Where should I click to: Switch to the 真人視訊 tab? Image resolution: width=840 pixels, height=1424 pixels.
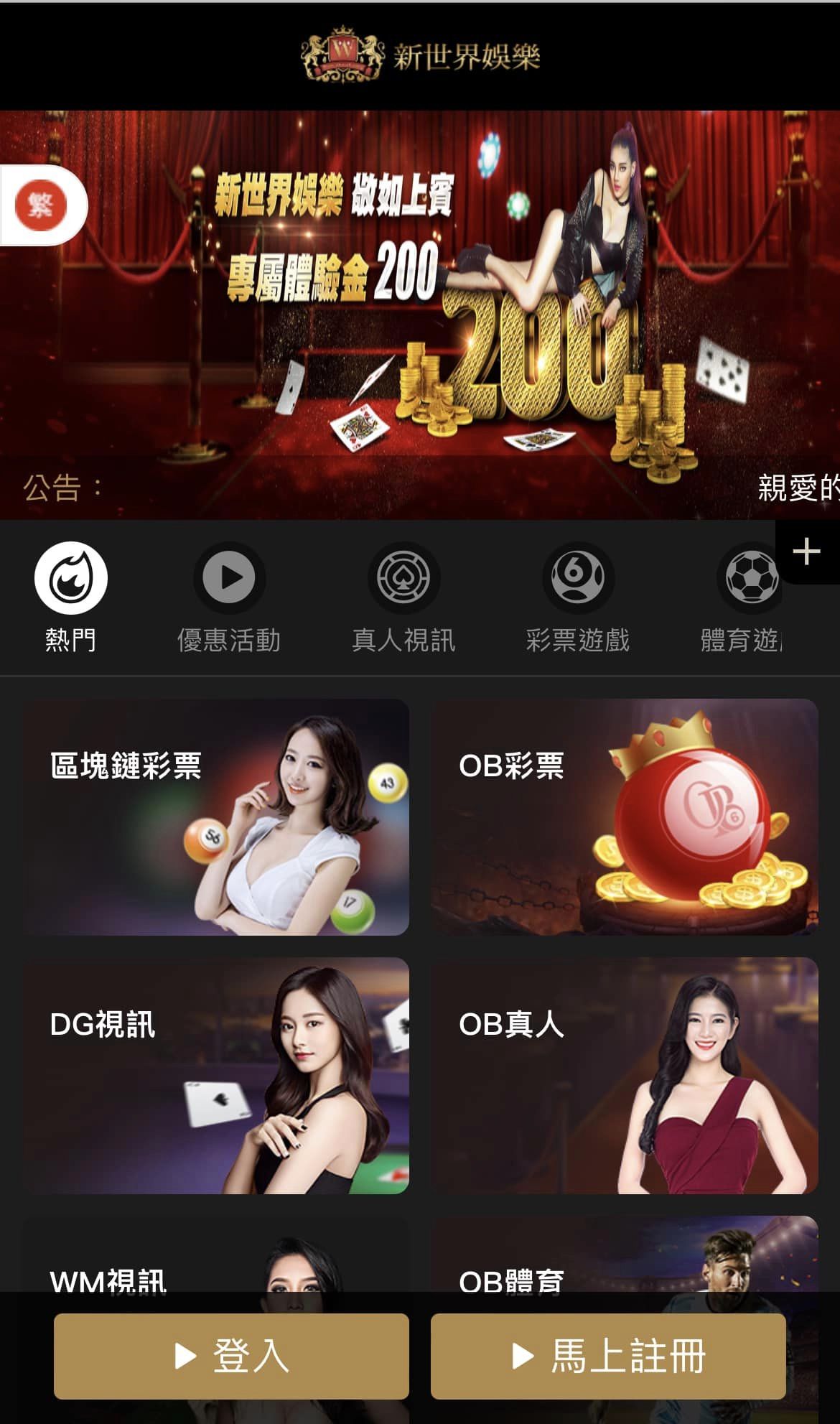403,596
